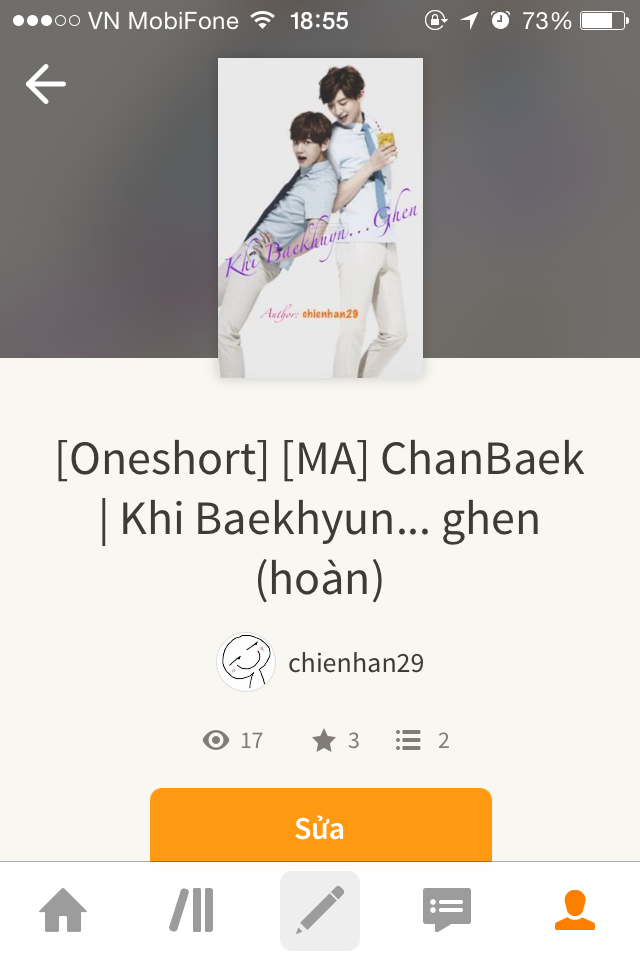Viewport: 640px width, 960px height.
Task: Open the messages chat tab
Action: pyautogui.click(x=447, y=910)
